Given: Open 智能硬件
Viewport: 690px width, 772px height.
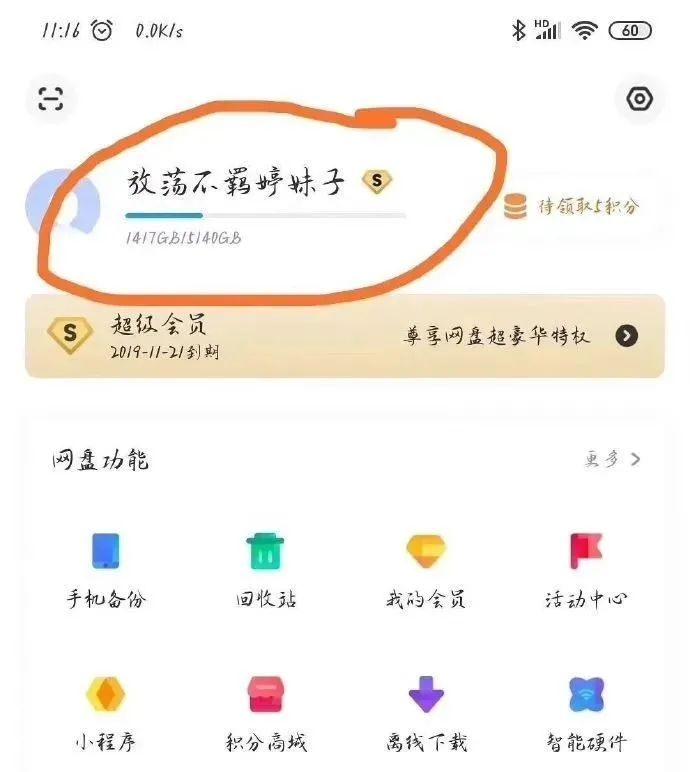Looking at the screenshot, I should 586,711.
